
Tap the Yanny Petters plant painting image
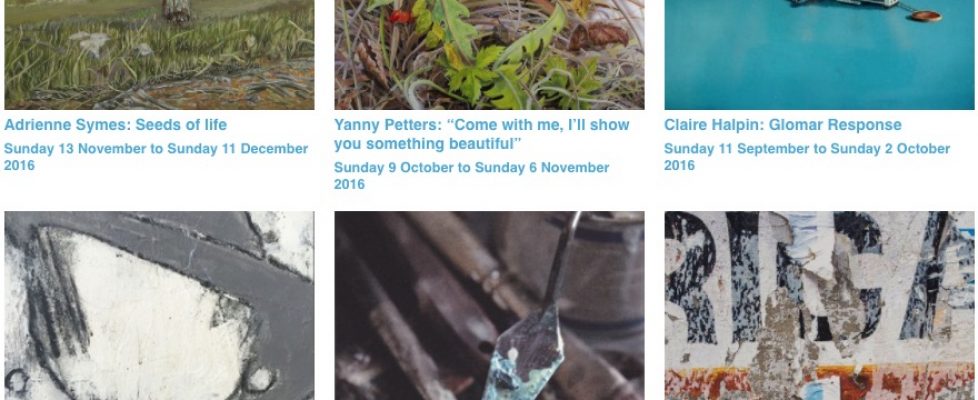(489, 54)
